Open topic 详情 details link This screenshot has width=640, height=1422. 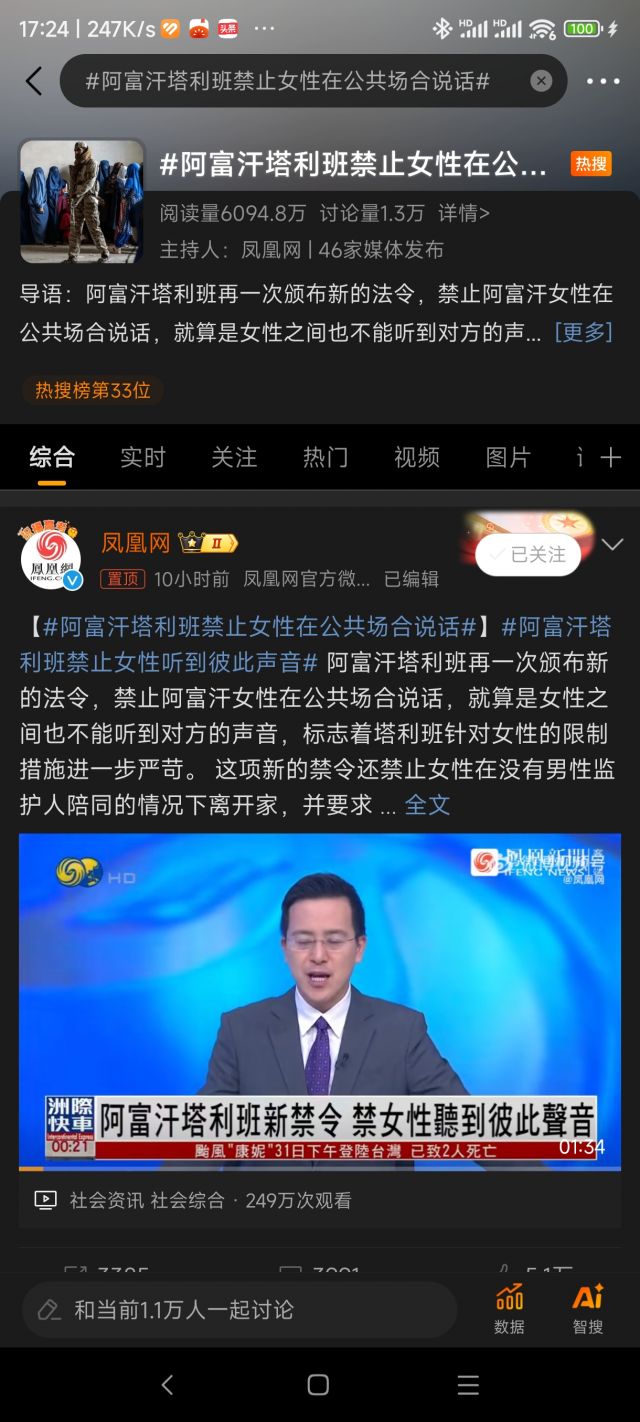[464, 213]
